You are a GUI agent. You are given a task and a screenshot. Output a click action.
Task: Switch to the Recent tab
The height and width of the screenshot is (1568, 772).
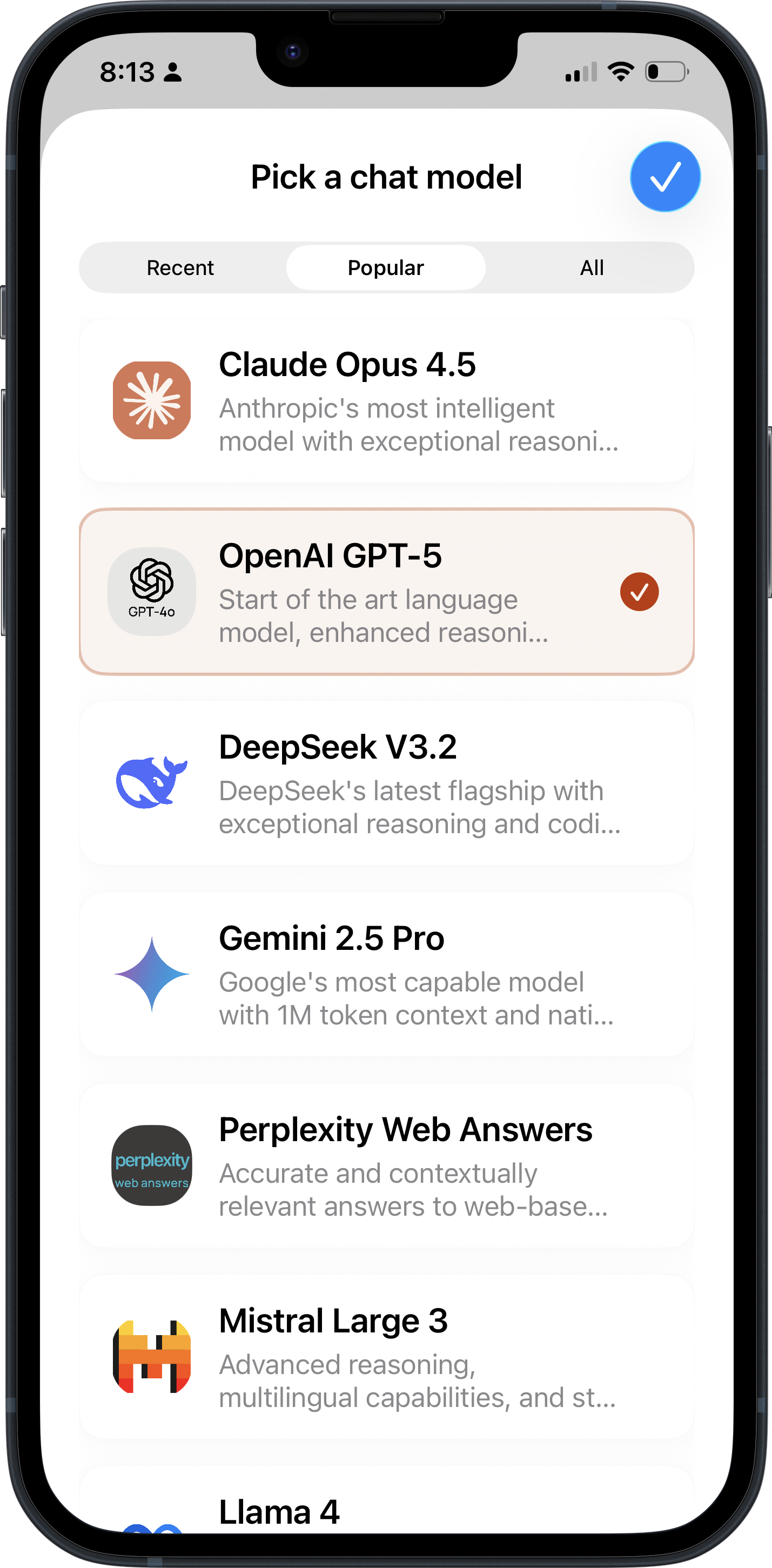point(180,268)
